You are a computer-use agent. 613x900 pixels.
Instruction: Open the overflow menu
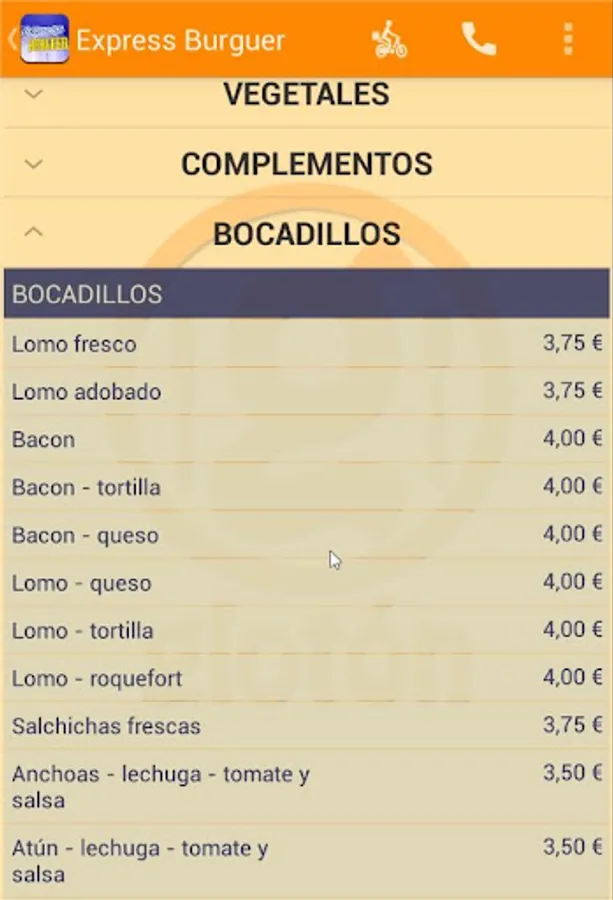pyautogui.click(x=568, y=39)
